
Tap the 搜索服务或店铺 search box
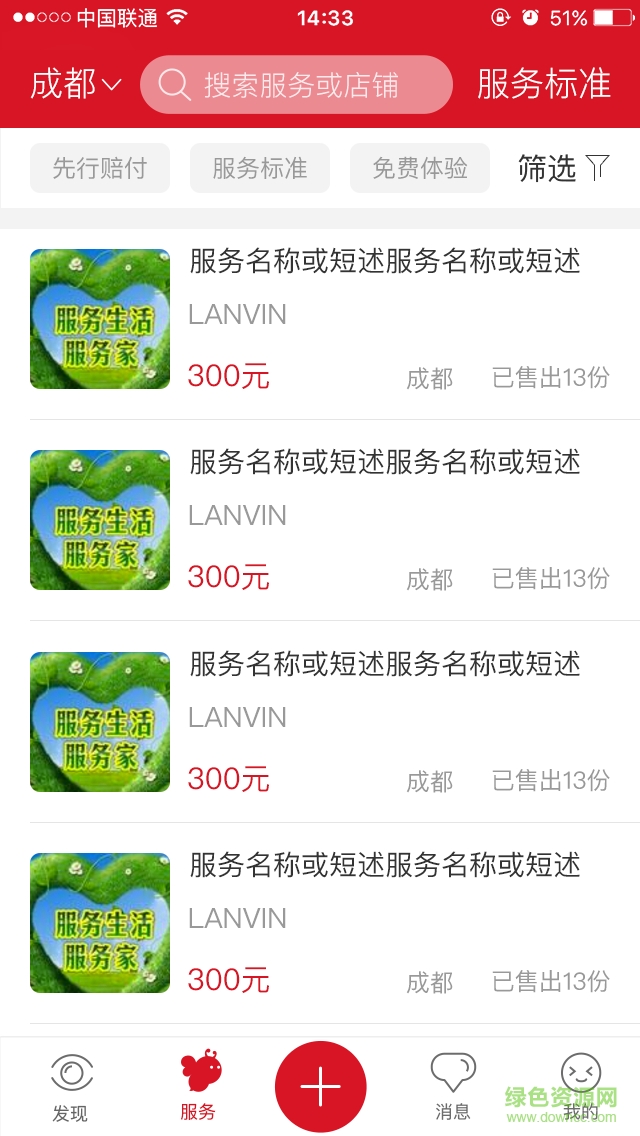pyautogui.click(x=296, y=85)
